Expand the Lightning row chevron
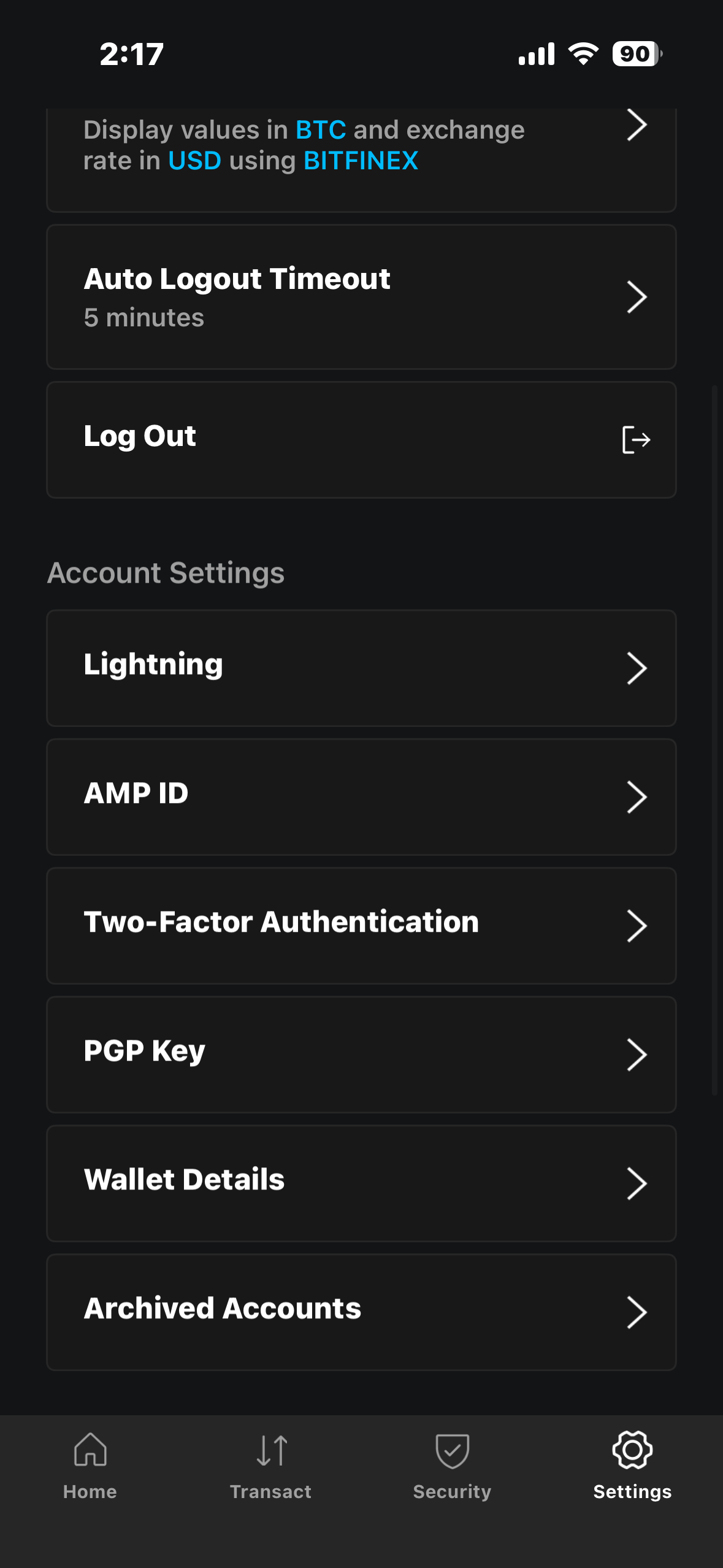Image resolution: width=723 pixels, height=1568 pixels. tap(638, 669)
